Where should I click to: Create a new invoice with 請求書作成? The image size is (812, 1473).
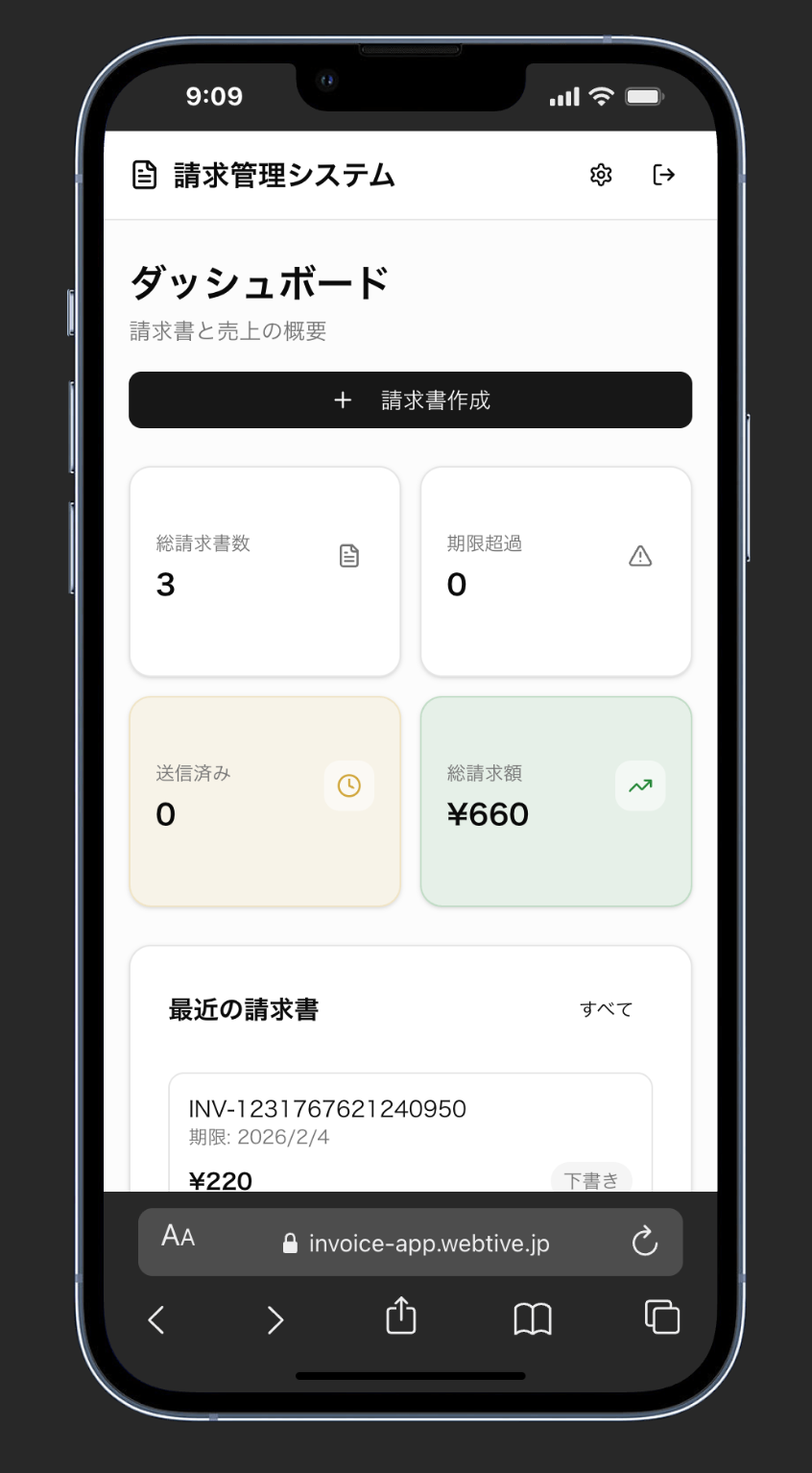point(410,399)
